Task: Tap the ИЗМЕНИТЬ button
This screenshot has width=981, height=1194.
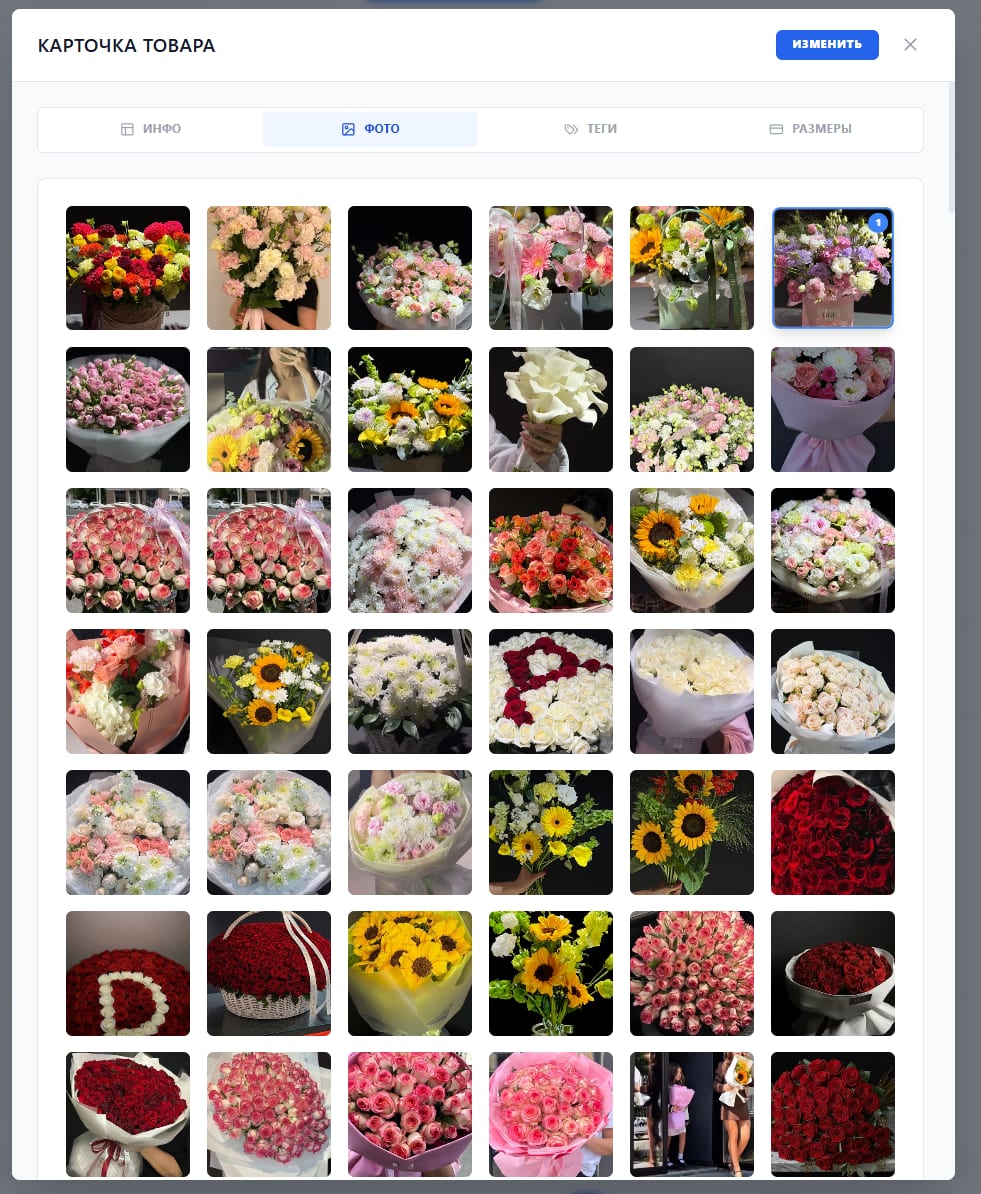Action: [x=827, y=45]
